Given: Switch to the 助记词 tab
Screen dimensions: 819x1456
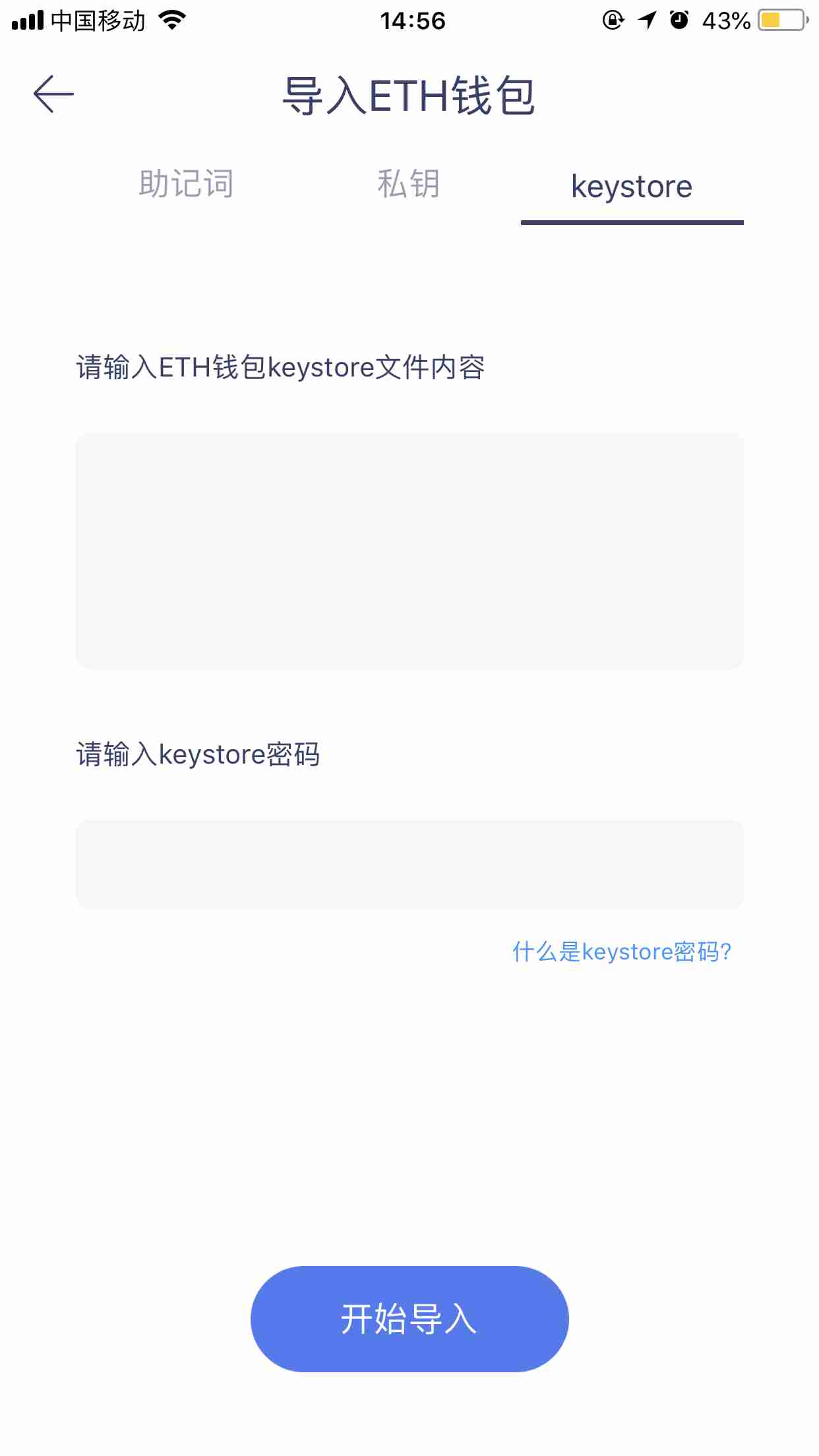Looking at the screenshot, I should point(186,184).
